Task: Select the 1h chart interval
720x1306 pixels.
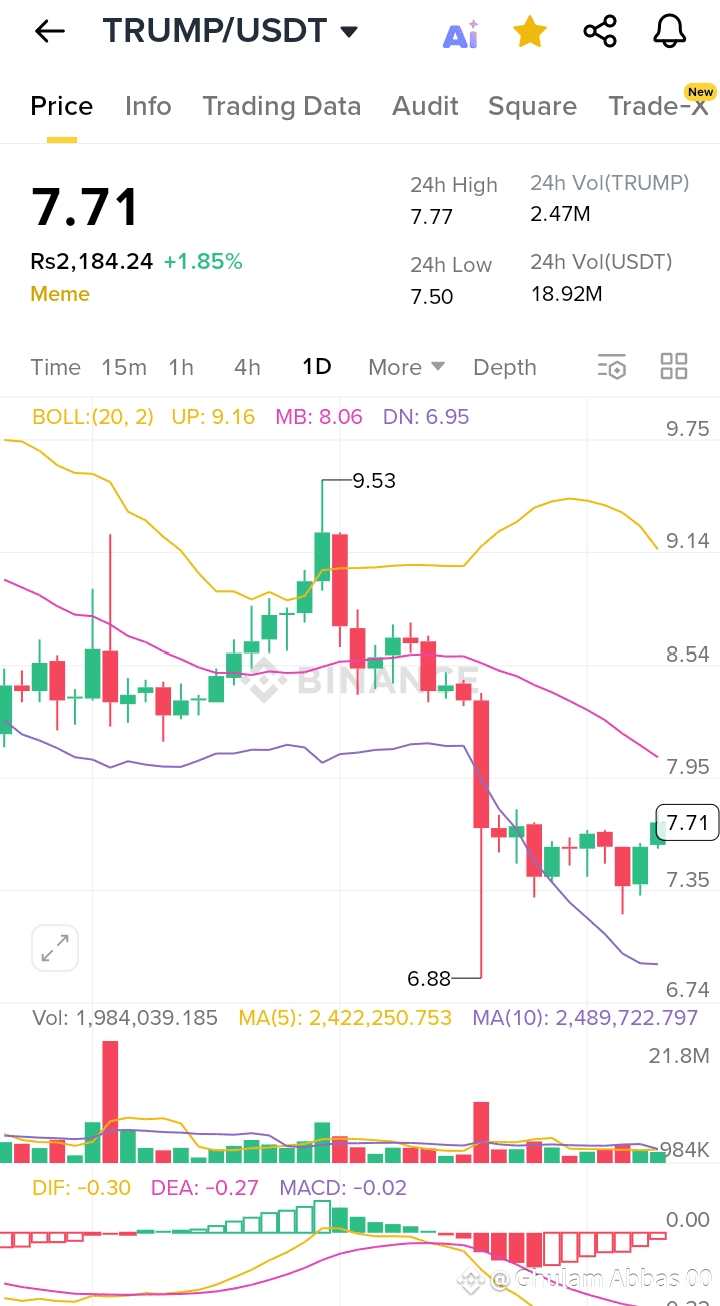Action: tap(181, 367)
